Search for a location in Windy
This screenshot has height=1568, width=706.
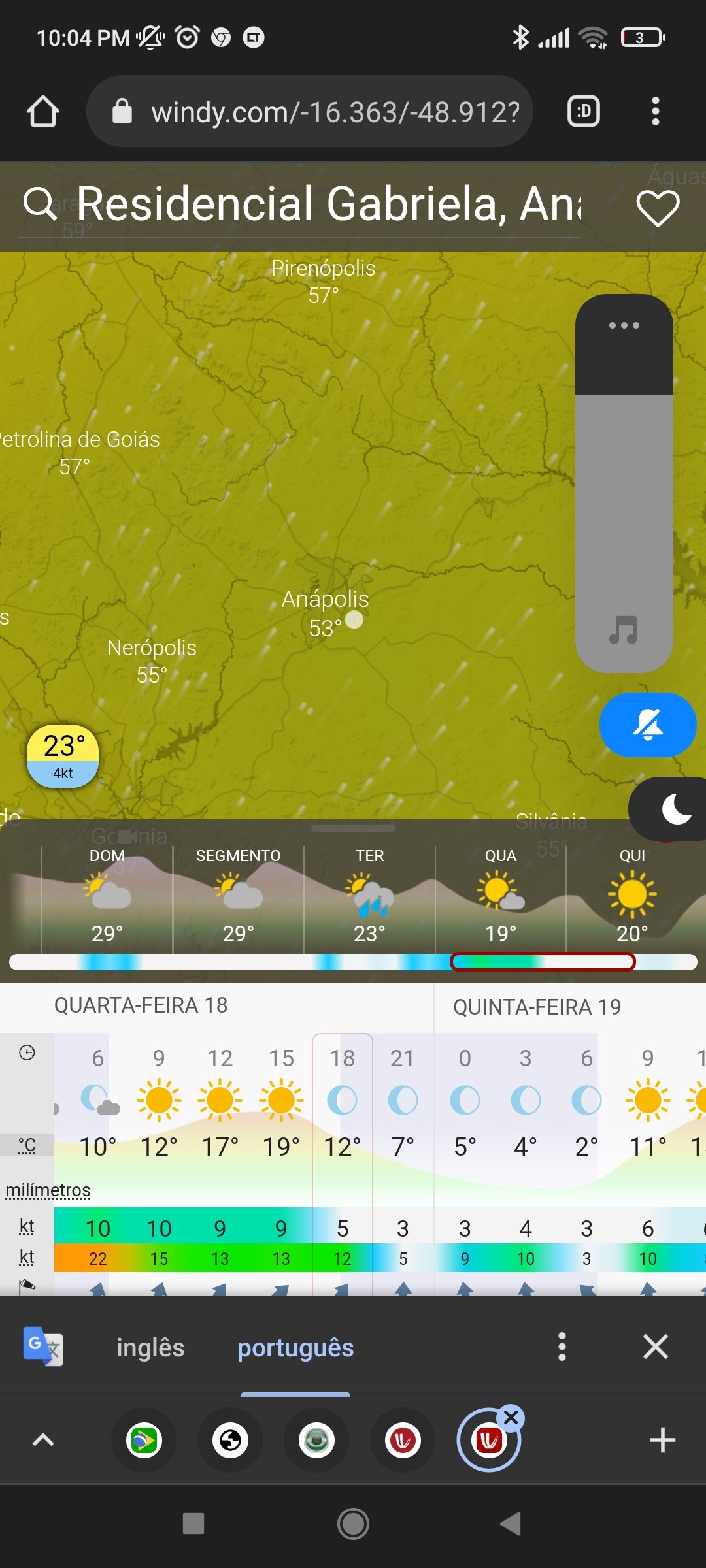[41, 204]
